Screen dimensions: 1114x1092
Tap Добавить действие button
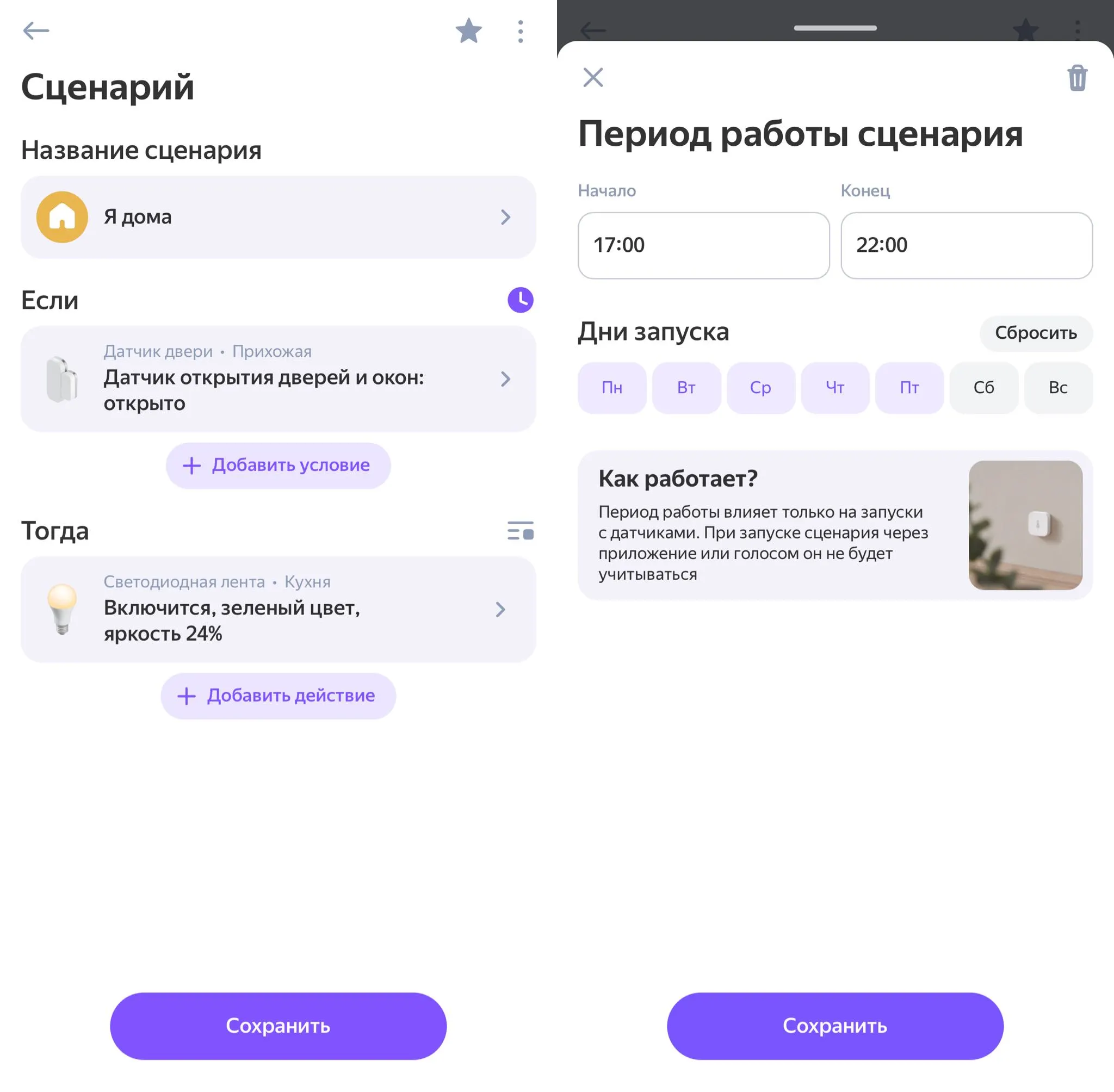coord(278,696)
